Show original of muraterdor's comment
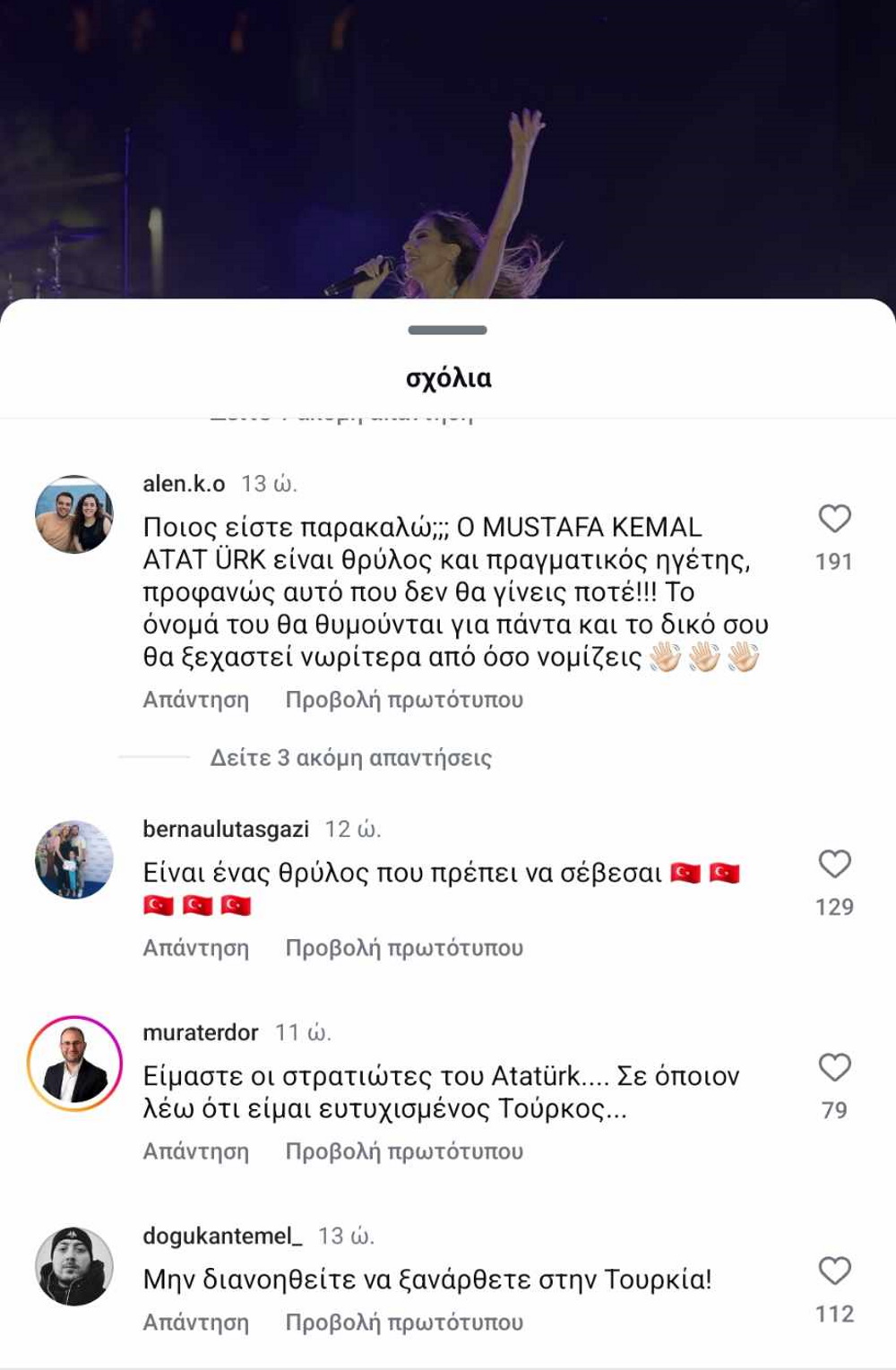Image resolution: width=896 pixels, height=1370 pixels. (404, 1151)
